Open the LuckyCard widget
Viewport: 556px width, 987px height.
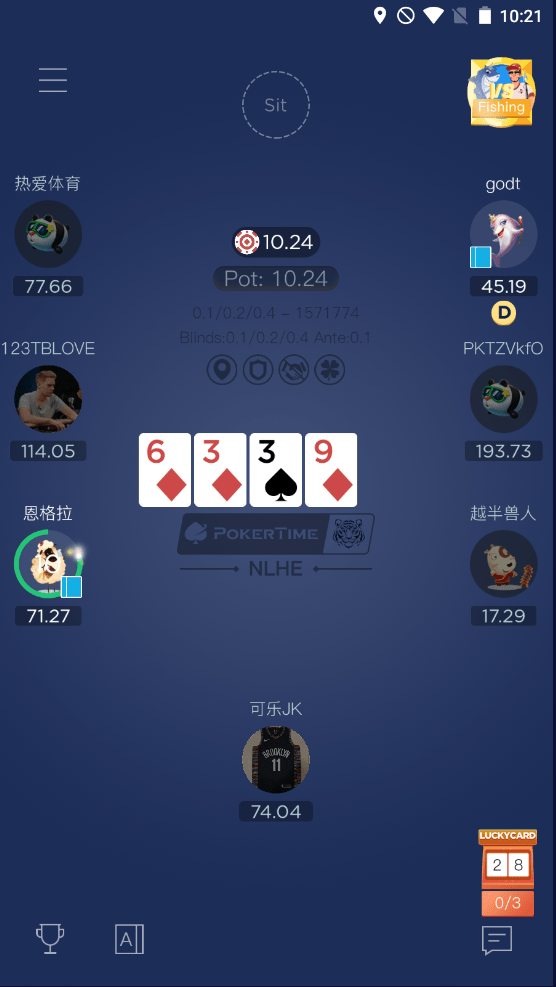[508, 872]
